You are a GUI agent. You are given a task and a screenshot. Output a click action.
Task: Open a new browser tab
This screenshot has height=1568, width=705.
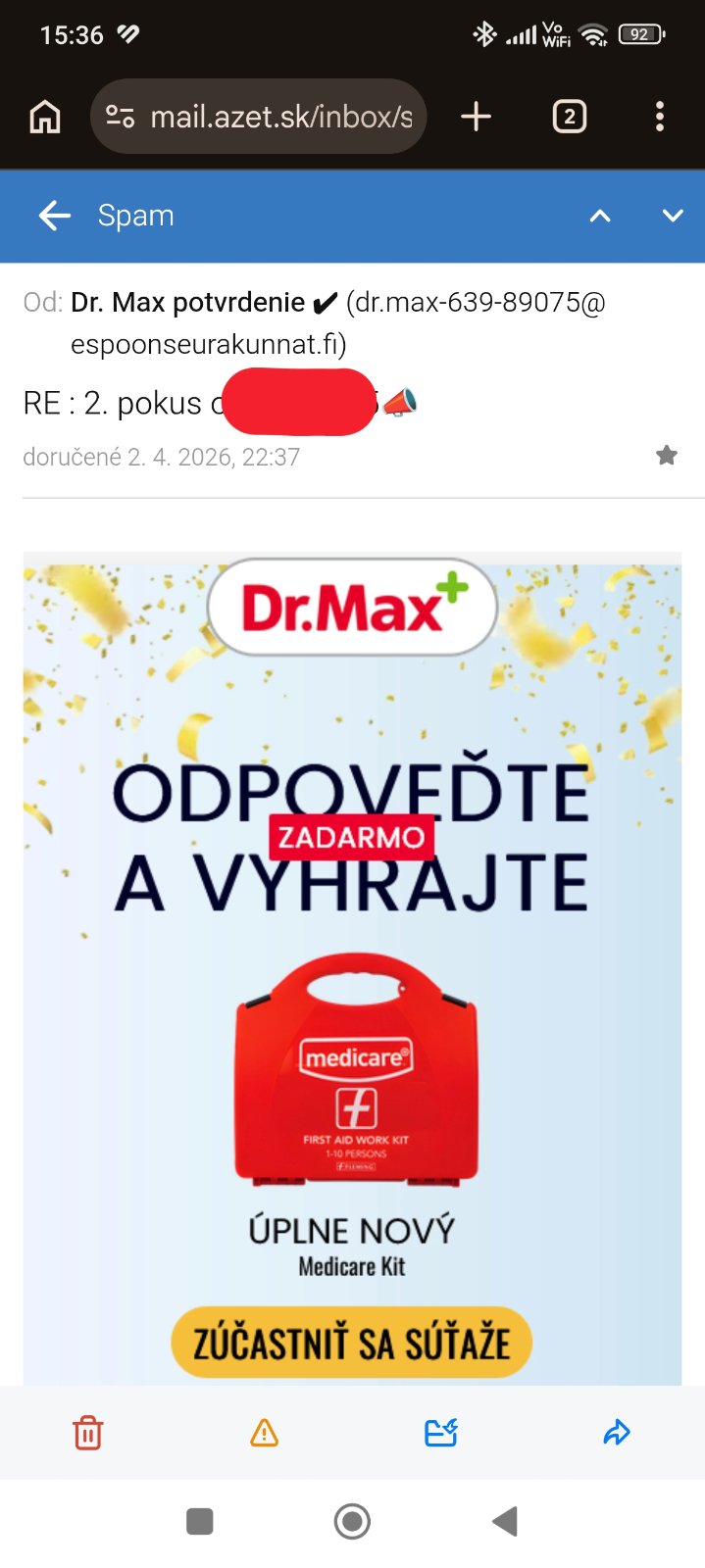[x=477, y=117]
